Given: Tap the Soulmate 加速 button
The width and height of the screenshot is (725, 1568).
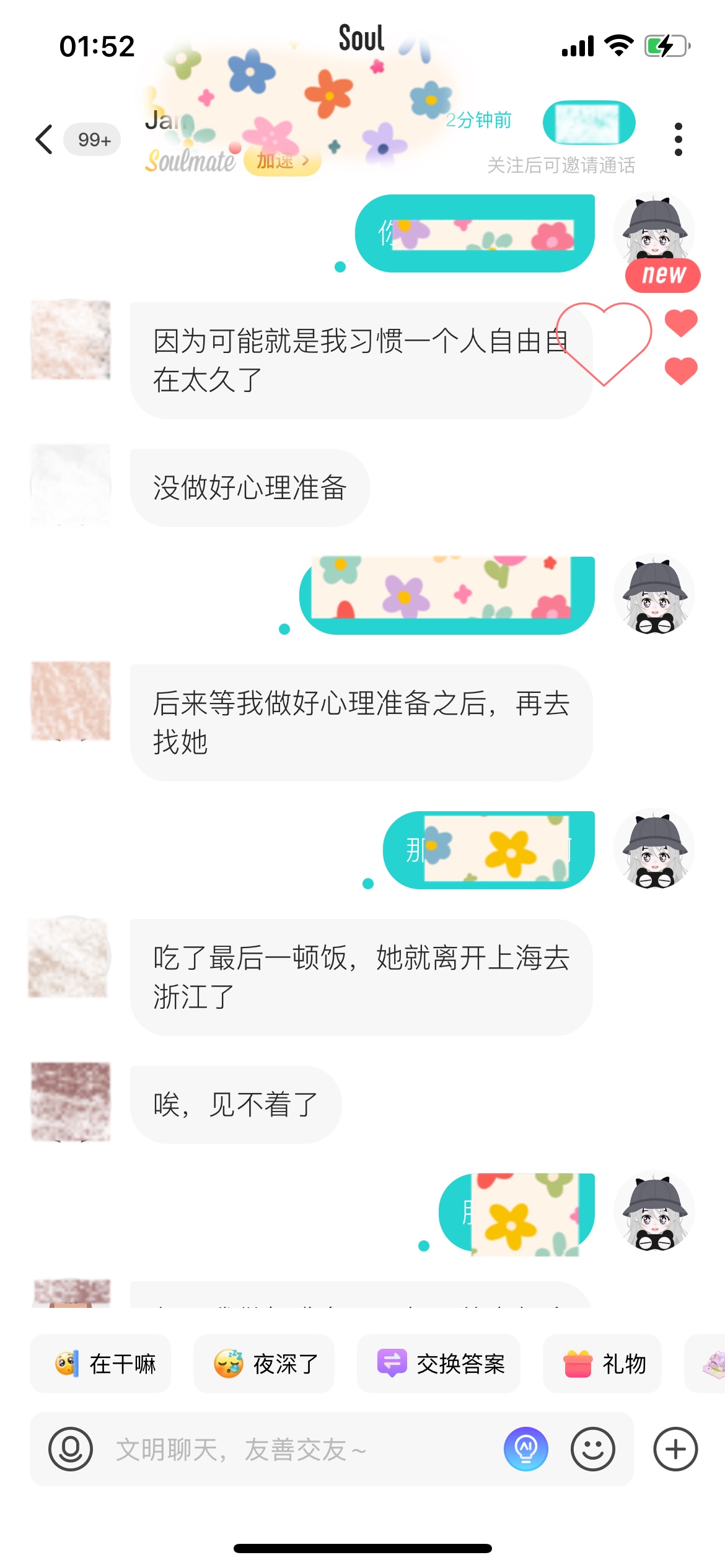Looking at the screenshot, I should [x=283, y=161].
